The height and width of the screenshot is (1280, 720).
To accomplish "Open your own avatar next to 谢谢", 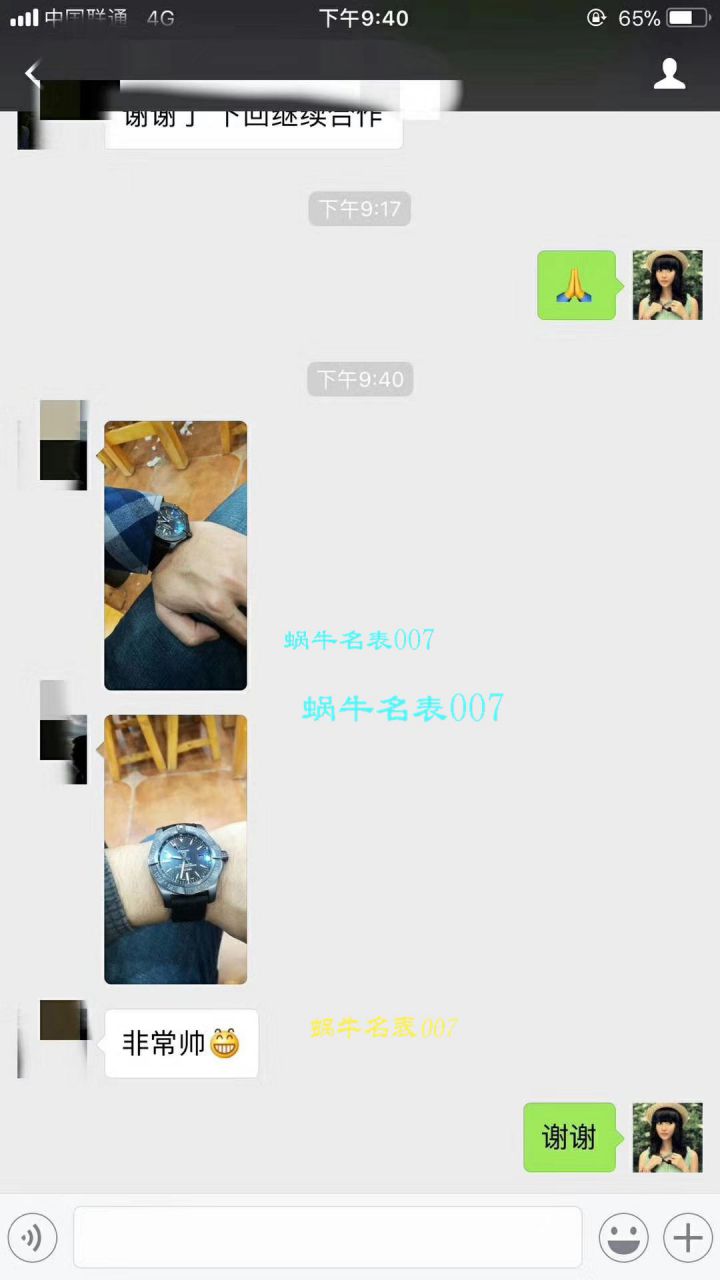I will click(667, 1137).
